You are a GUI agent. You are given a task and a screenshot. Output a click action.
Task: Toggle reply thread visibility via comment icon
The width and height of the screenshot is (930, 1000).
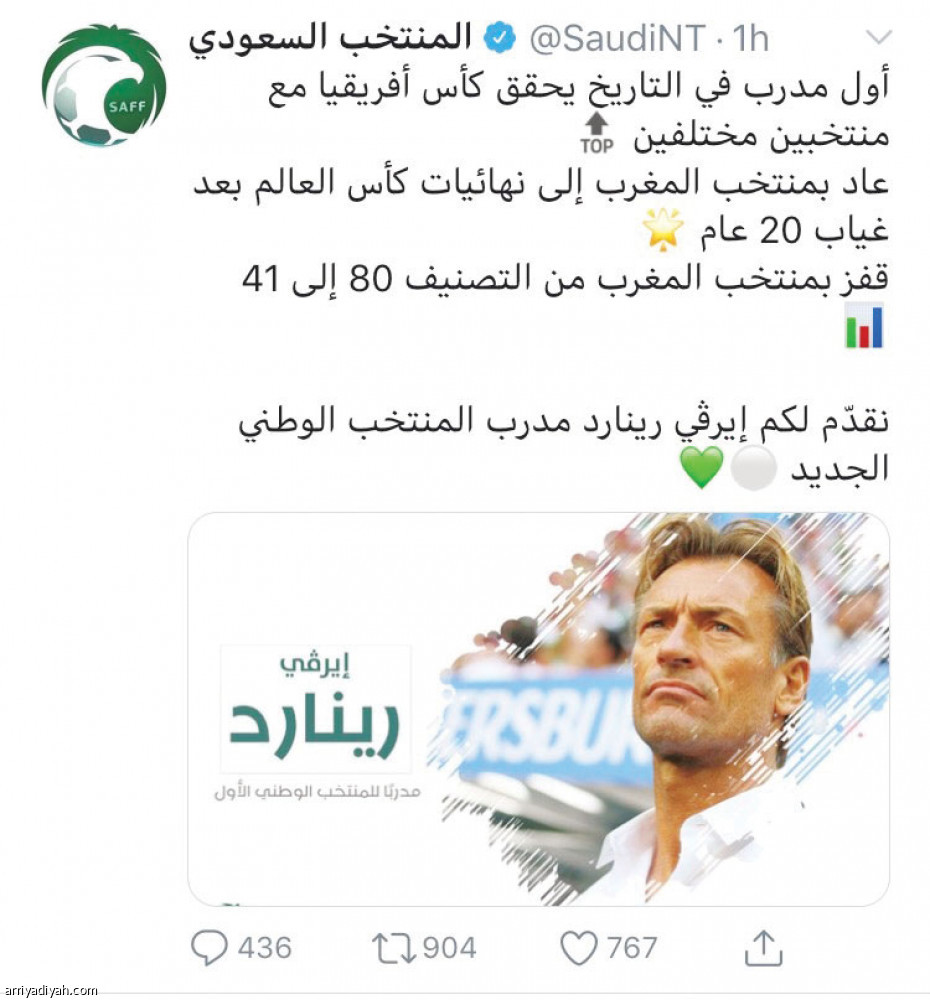pyautogui.click(x=207, y=946)
